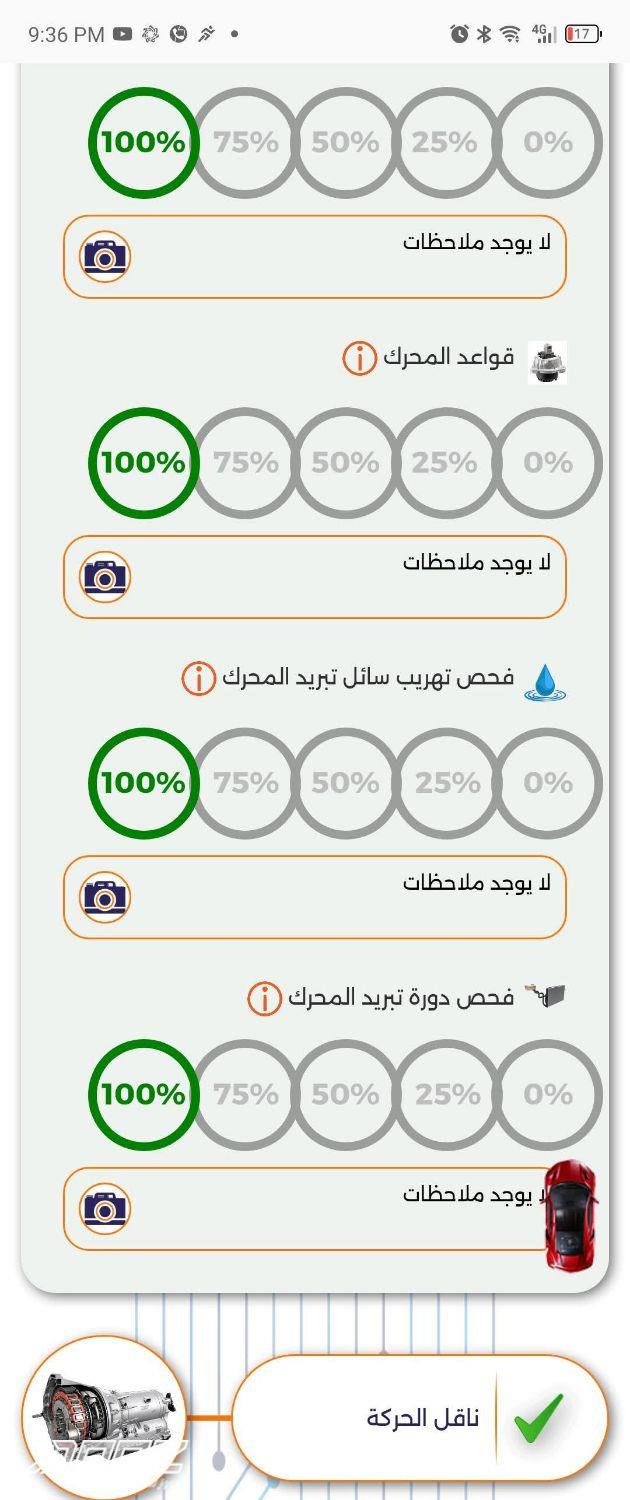The width and height of the screenshot is (630, 1500).
Task: Take a photo for فحص دورة تبريد المحرك
Action: click(105, 1208)
